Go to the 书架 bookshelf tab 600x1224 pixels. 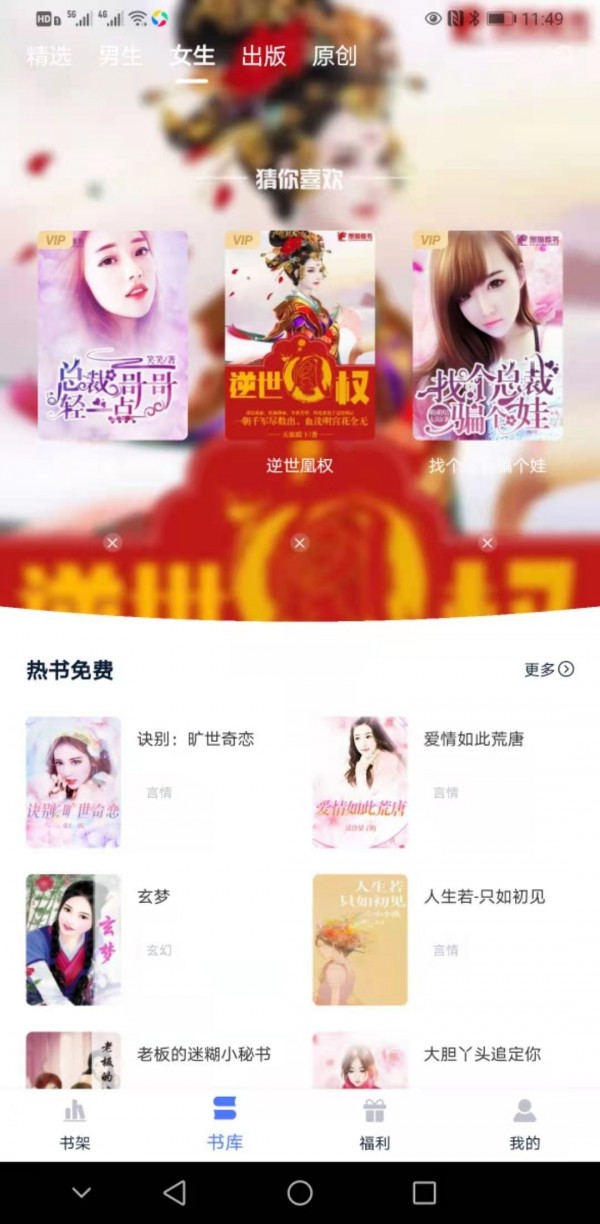coord(75,1124)
